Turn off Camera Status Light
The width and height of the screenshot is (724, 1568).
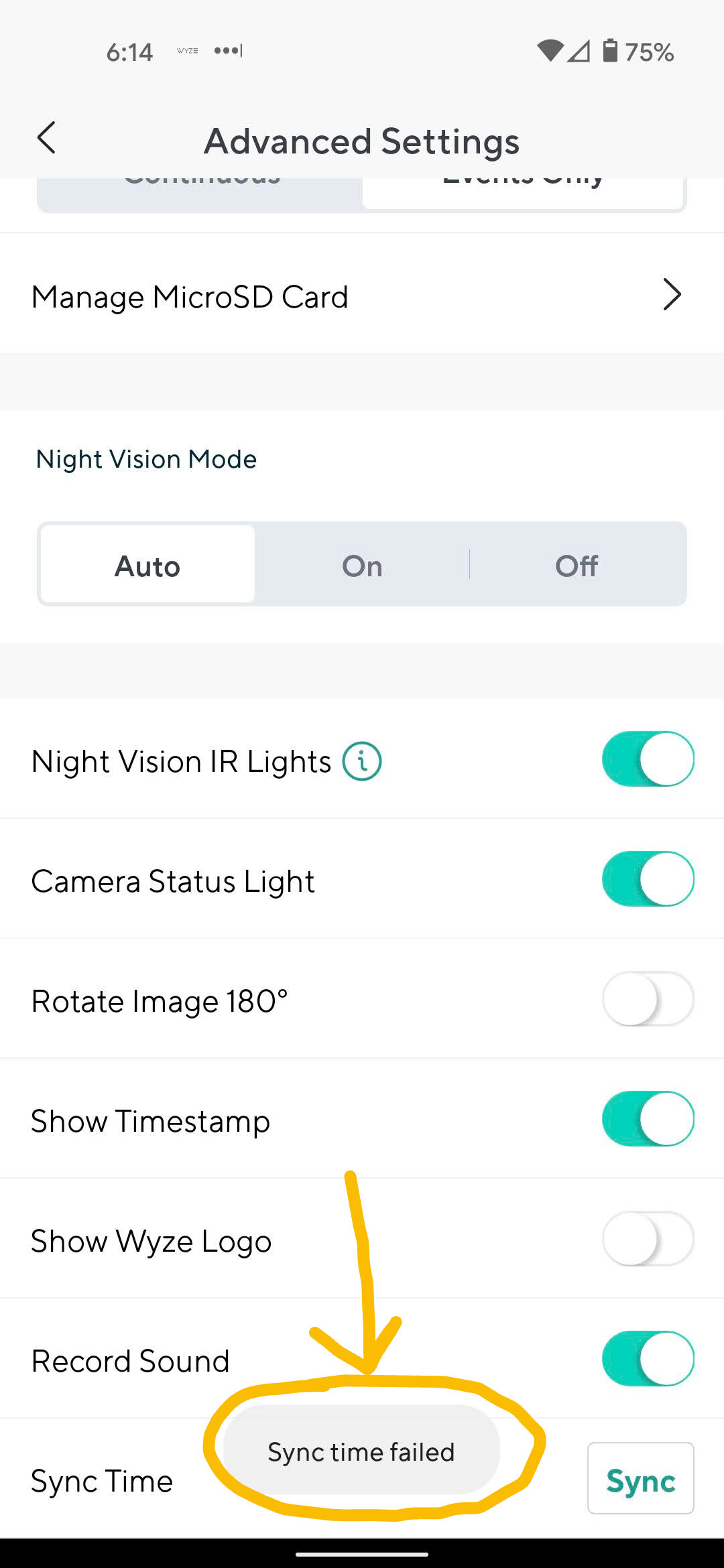648,879
